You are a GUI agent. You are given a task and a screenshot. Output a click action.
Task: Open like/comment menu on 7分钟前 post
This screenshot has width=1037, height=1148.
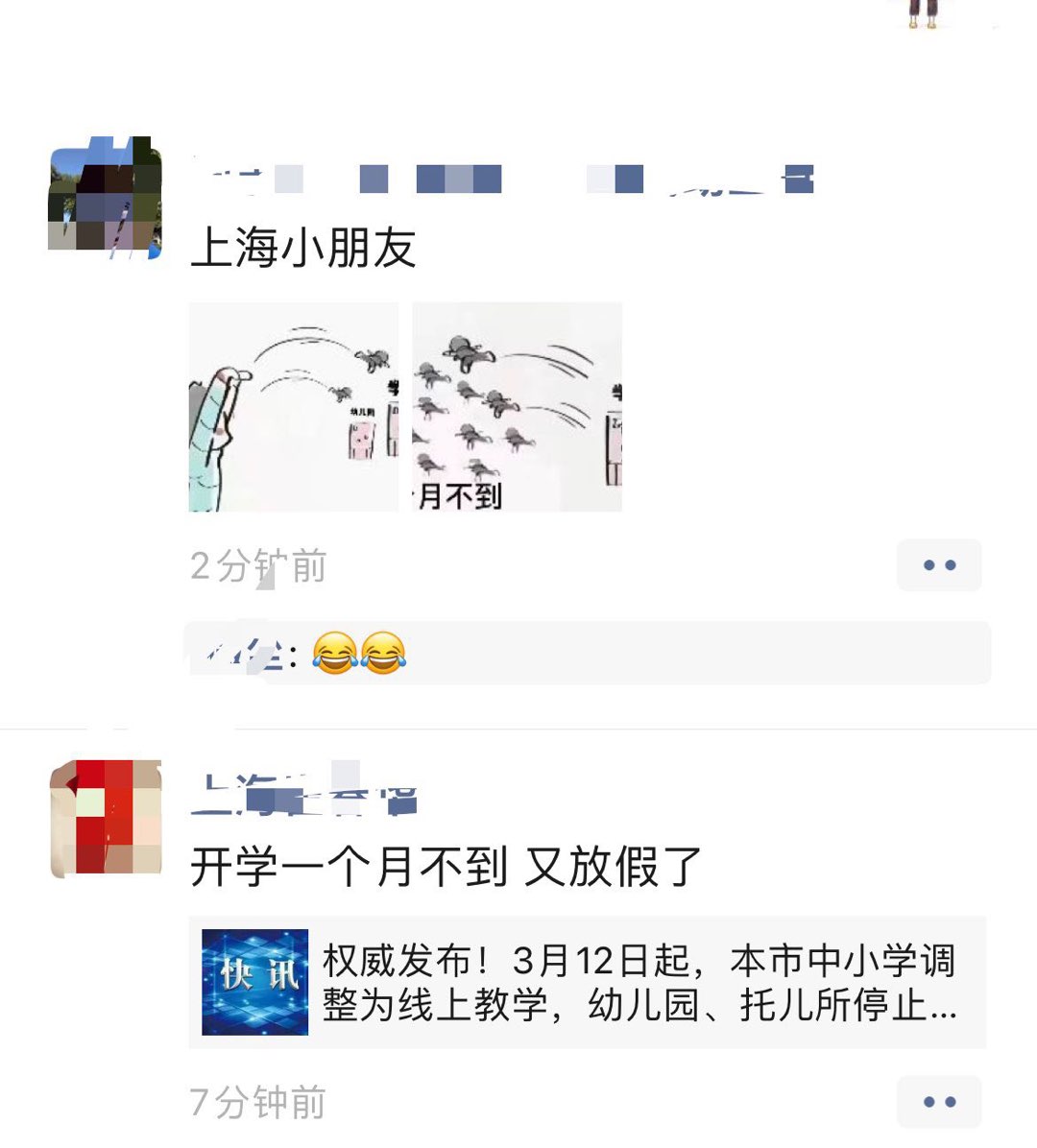click(939, 1101)
